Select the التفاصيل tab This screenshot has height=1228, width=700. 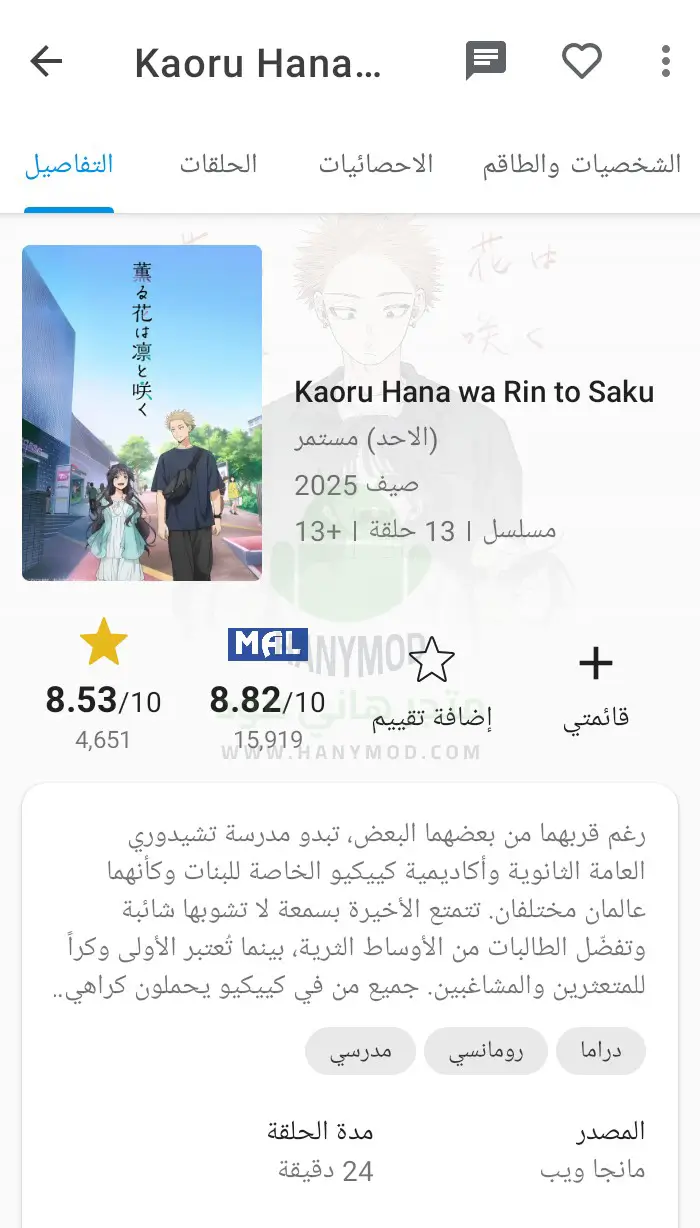tap(69, 165)
